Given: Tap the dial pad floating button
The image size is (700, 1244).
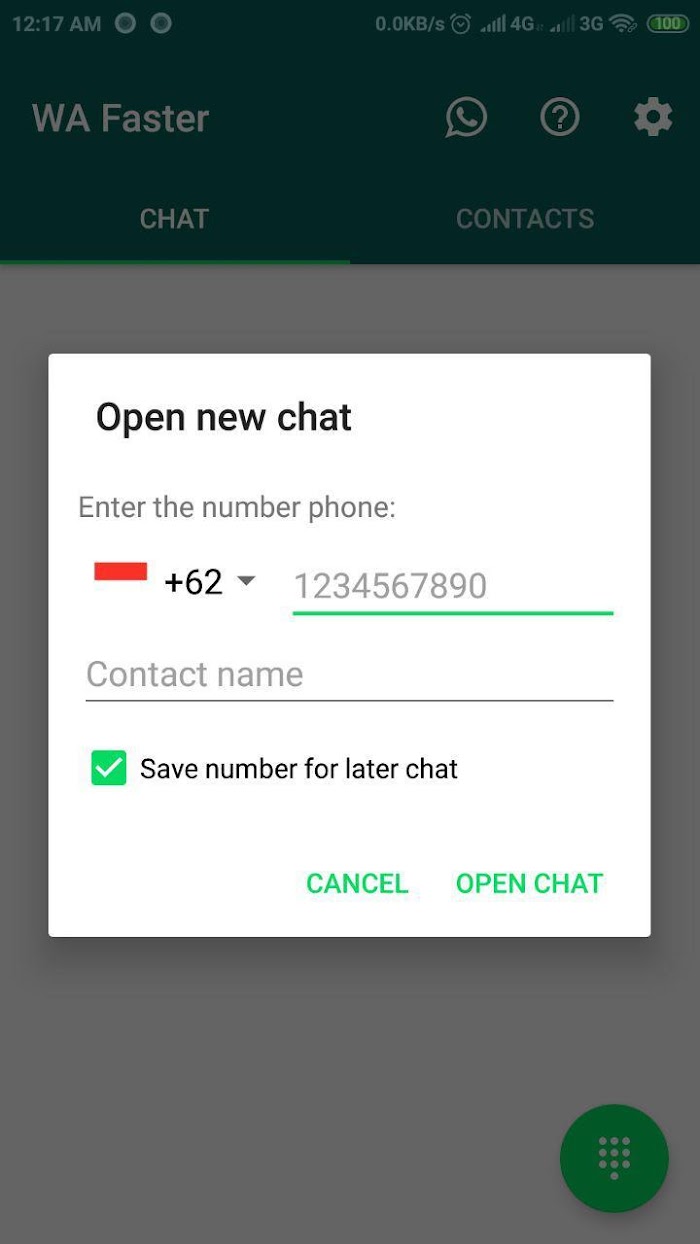Looking at the screenshot, I should point(614,1158).
